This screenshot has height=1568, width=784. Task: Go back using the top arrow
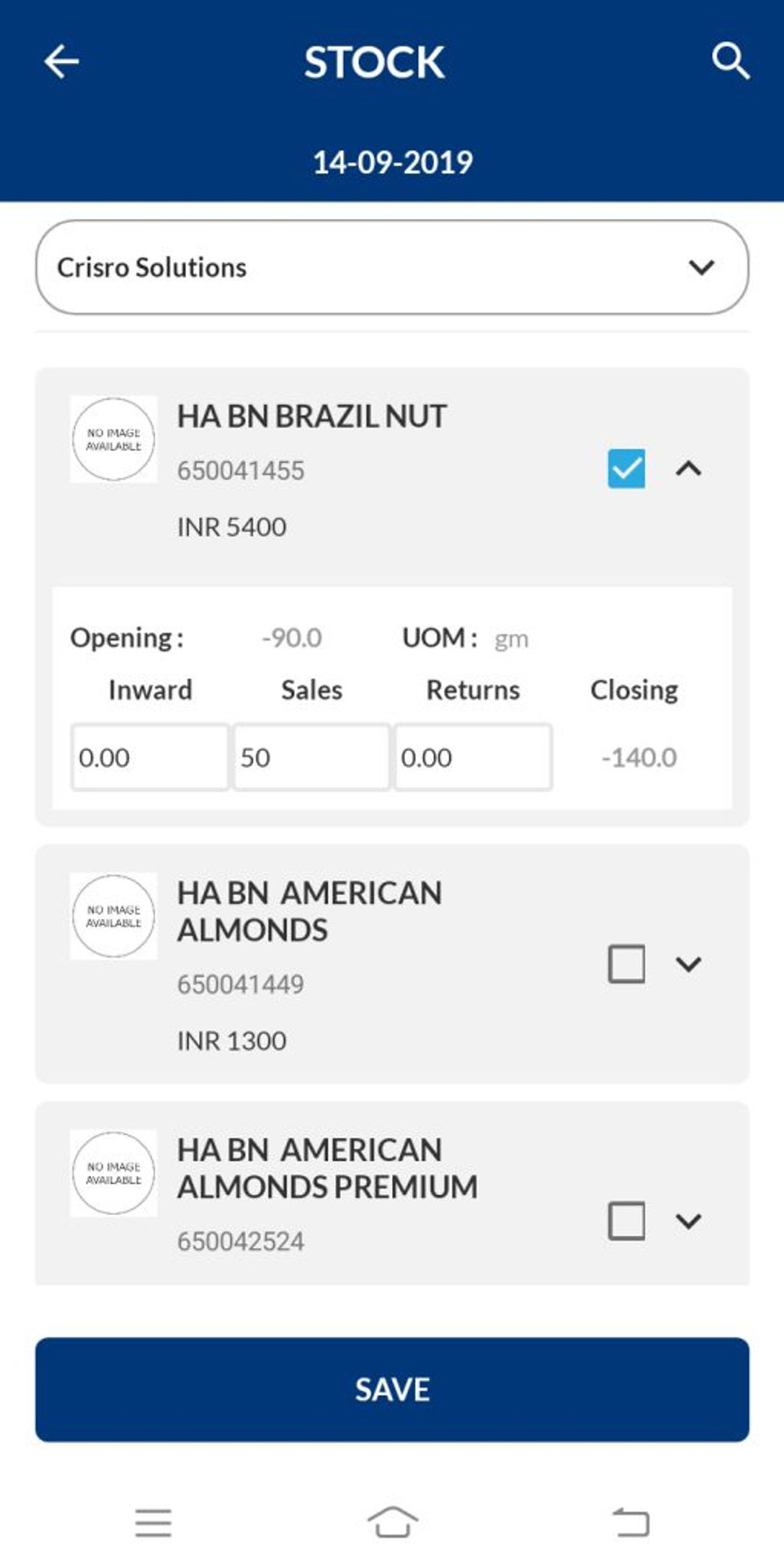(x=61, y=61)
